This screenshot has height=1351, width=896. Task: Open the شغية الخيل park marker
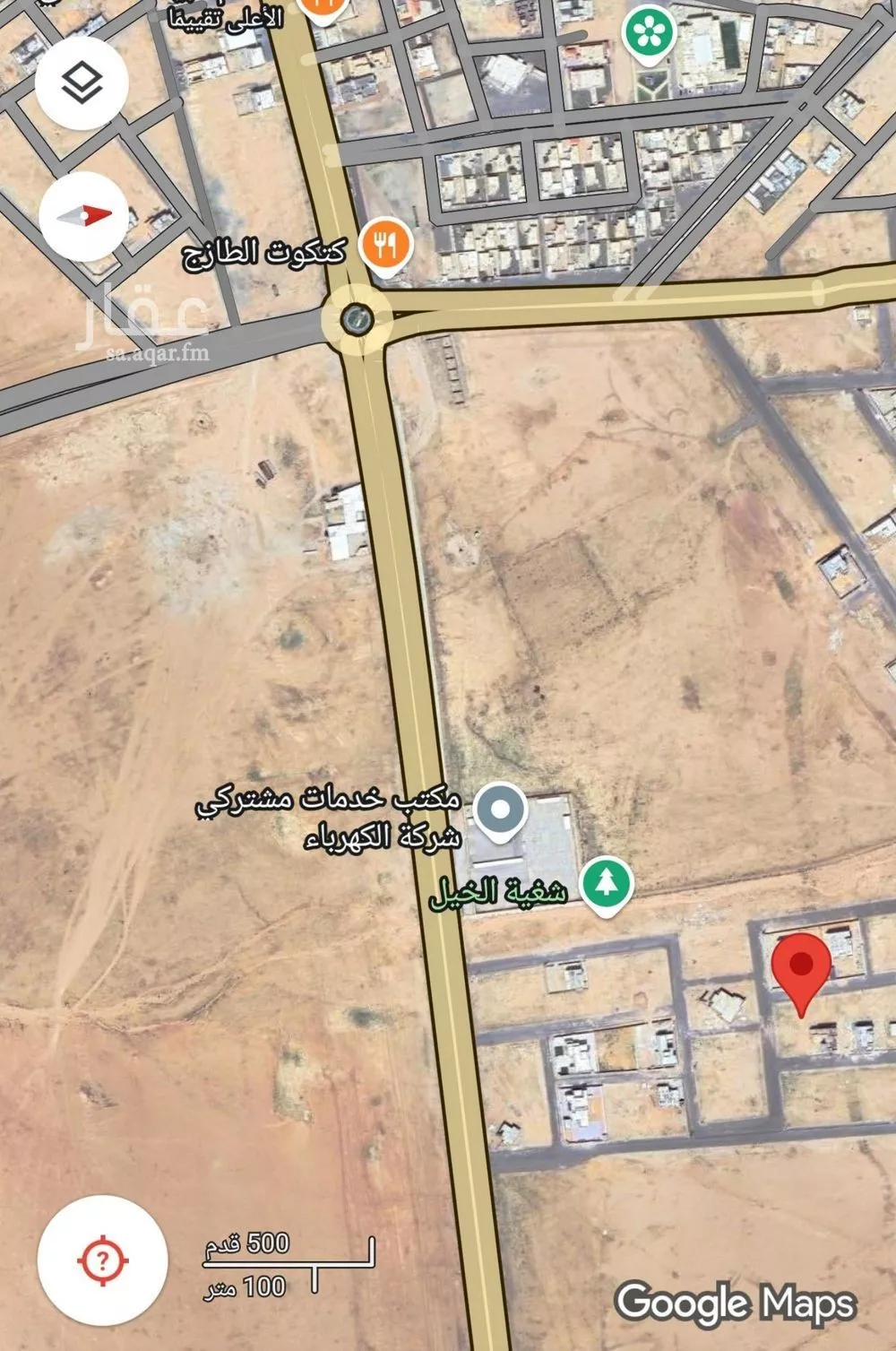coord(607,884)
